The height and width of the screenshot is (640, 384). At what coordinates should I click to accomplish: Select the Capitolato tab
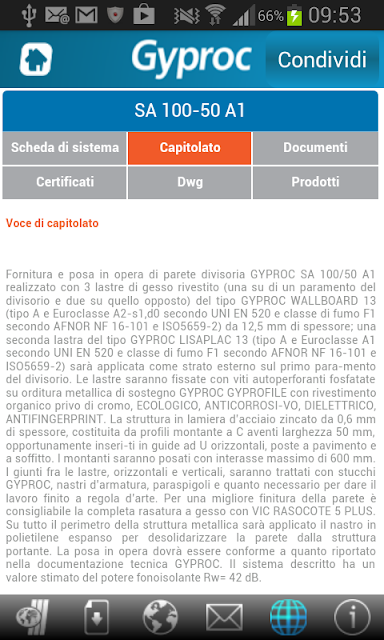click(x=190, y=148)
